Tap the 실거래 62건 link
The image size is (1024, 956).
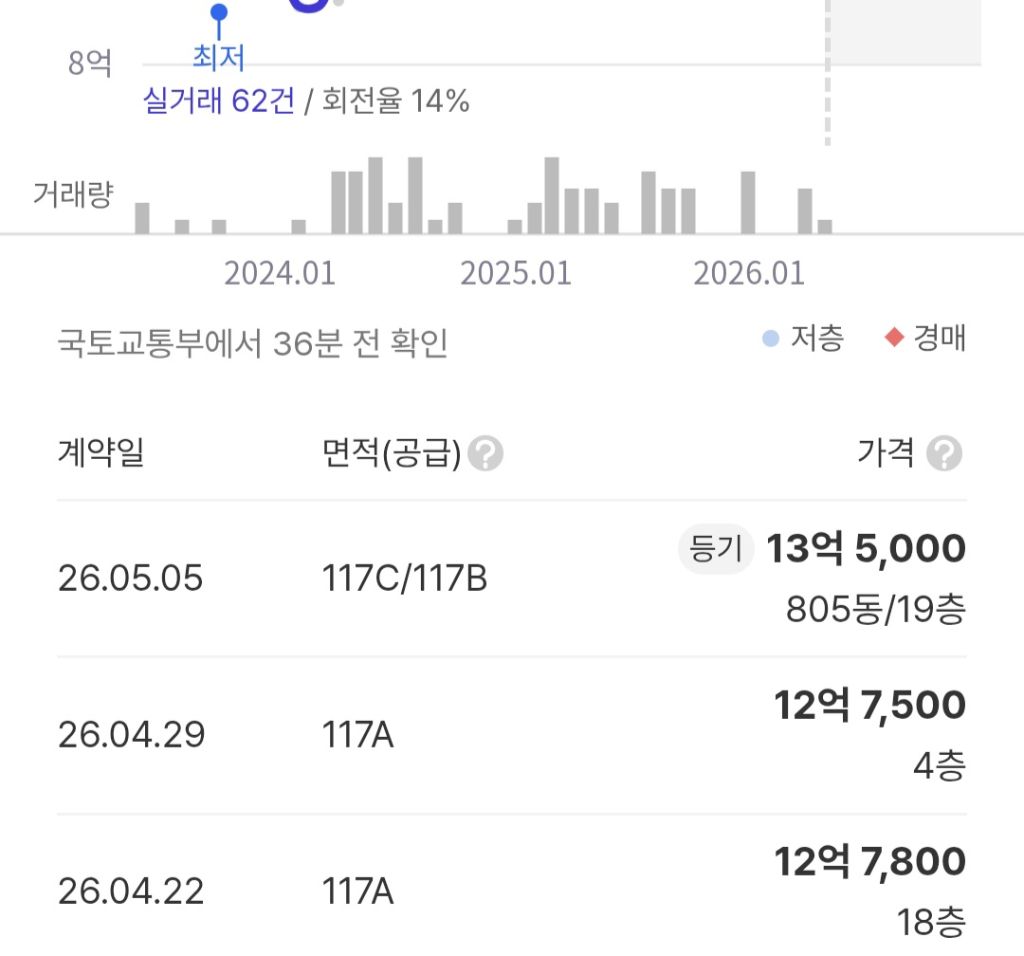click(x=219, y=101)
